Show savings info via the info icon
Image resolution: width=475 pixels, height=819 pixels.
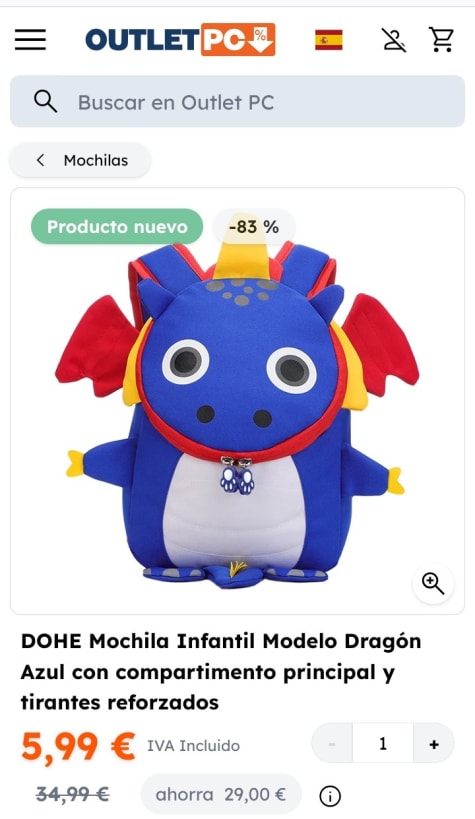(x=330, y=796)
